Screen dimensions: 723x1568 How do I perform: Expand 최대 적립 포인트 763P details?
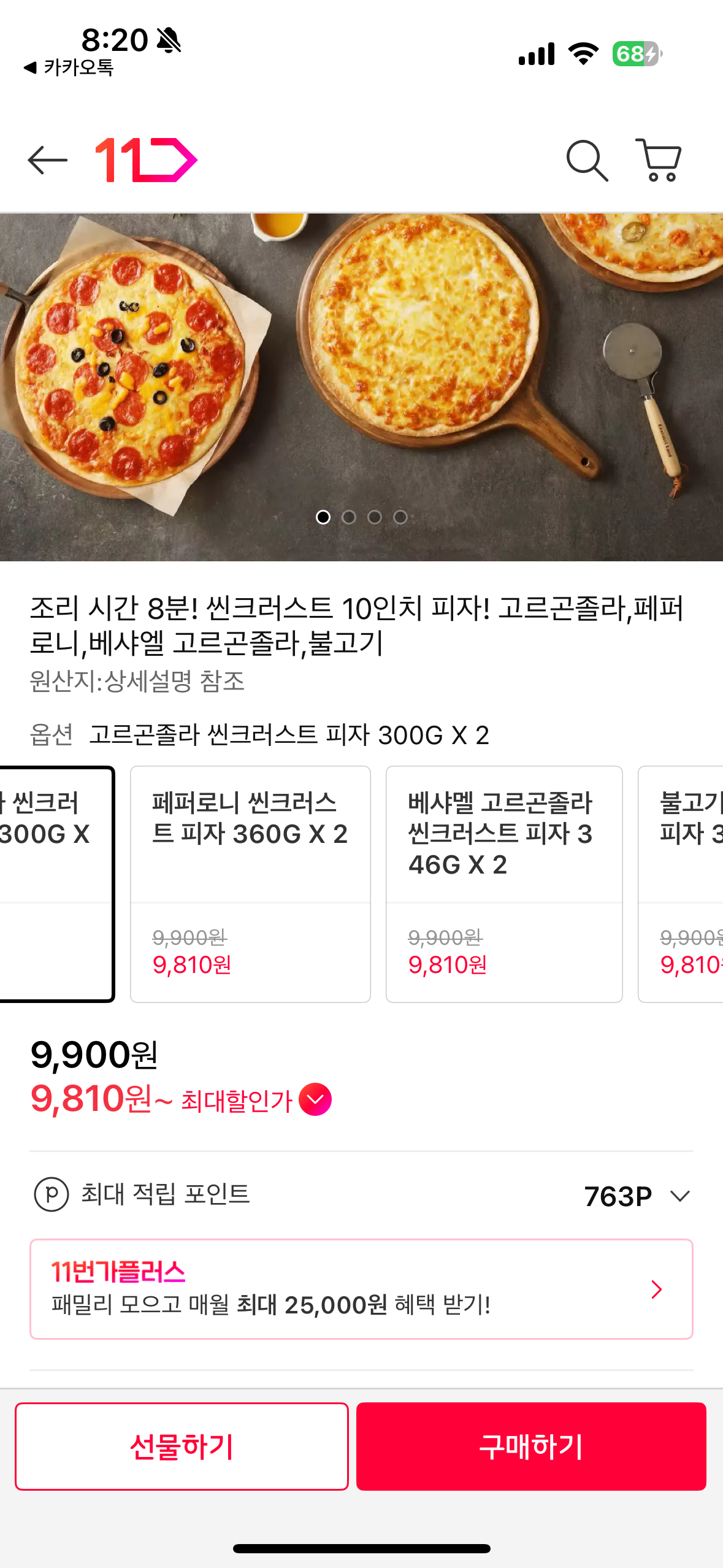click(x=679, y=1196)
